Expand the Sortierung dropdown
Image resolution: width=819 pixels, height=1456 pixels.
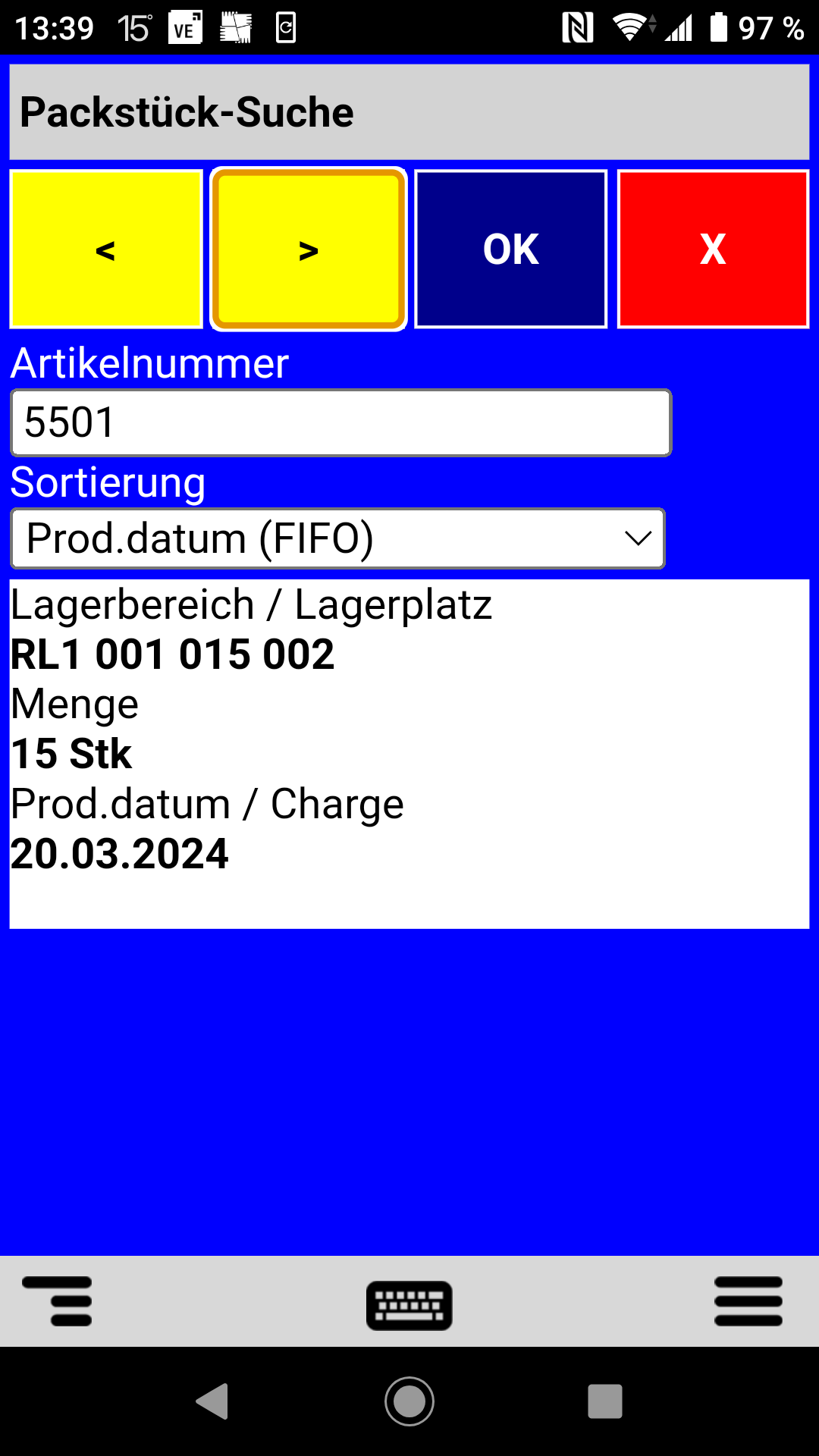[x=338, y=538]
